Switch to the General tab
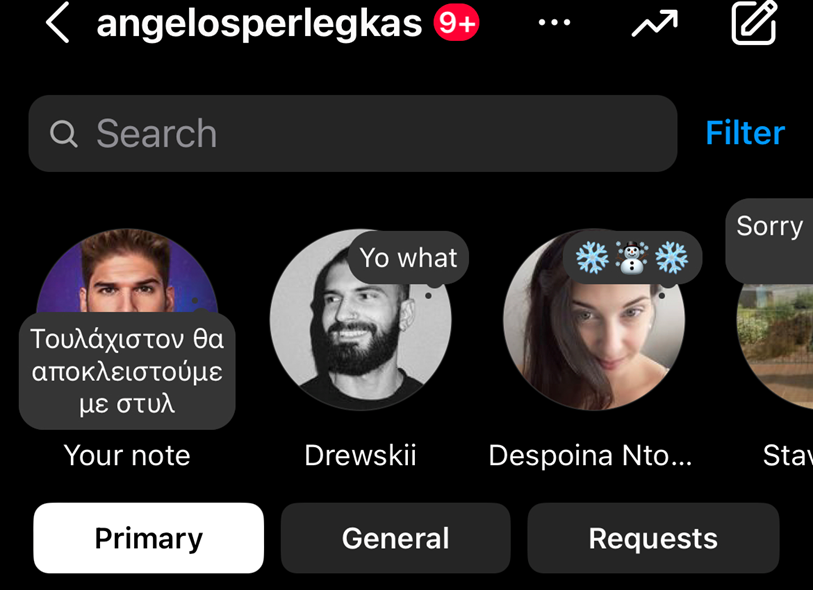 point(395,538)
